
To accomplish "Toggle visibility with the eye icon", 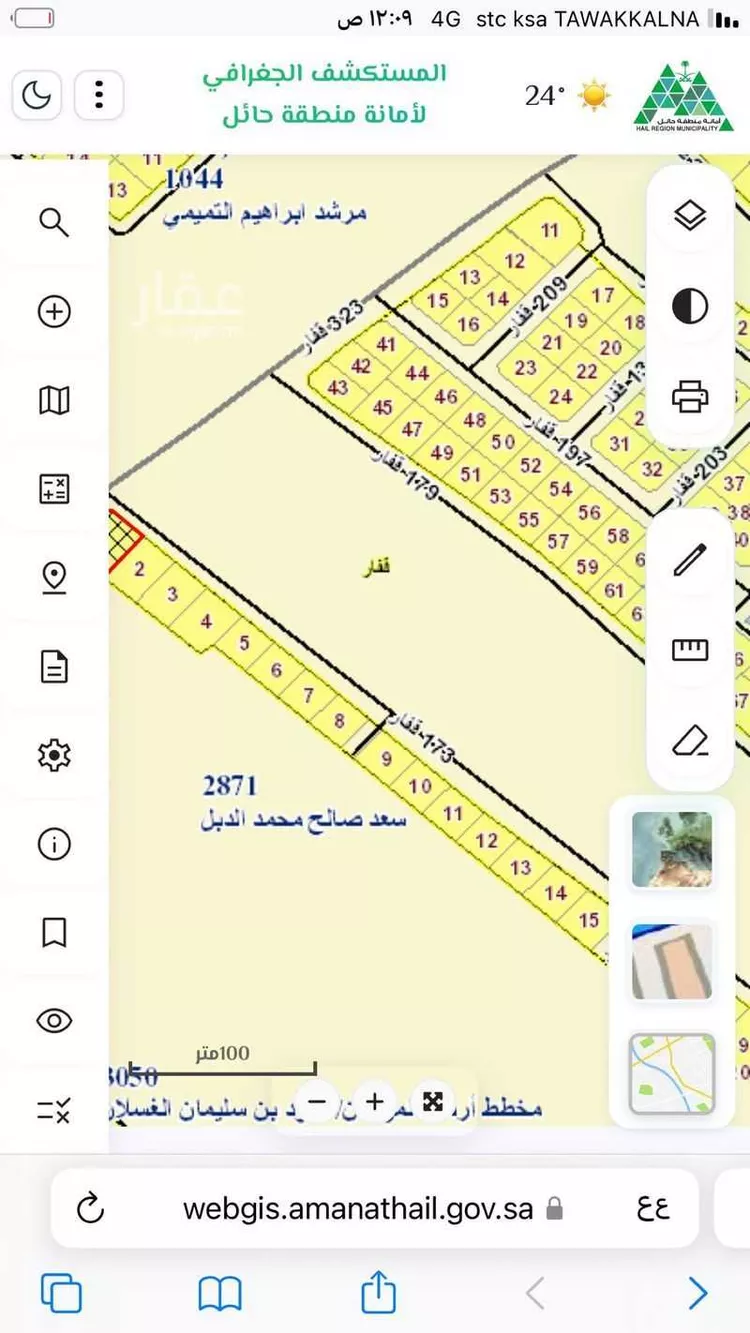I will 54,1021.
